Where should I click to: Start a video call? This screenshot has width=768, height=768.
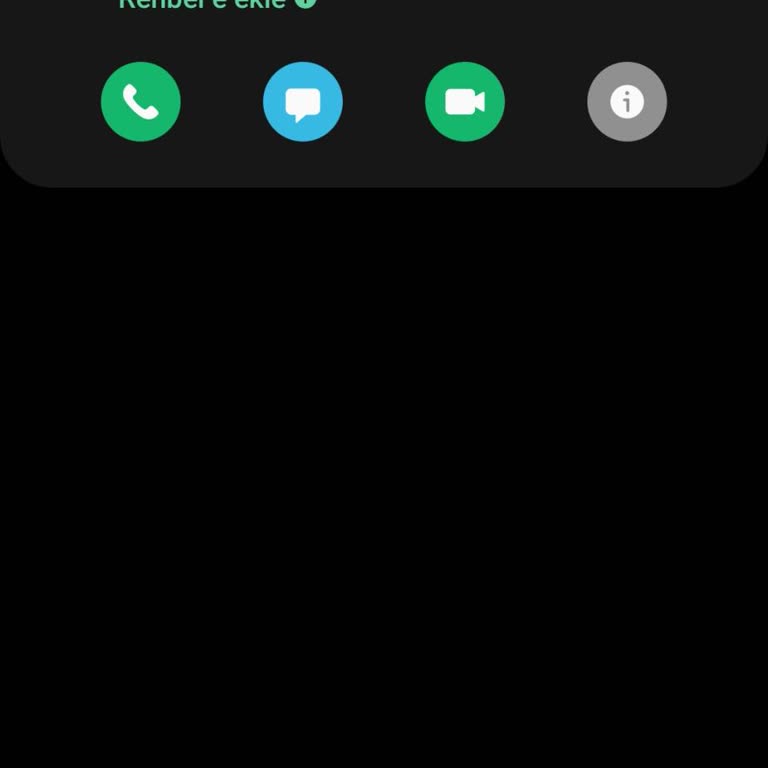(x=465, y=102)
